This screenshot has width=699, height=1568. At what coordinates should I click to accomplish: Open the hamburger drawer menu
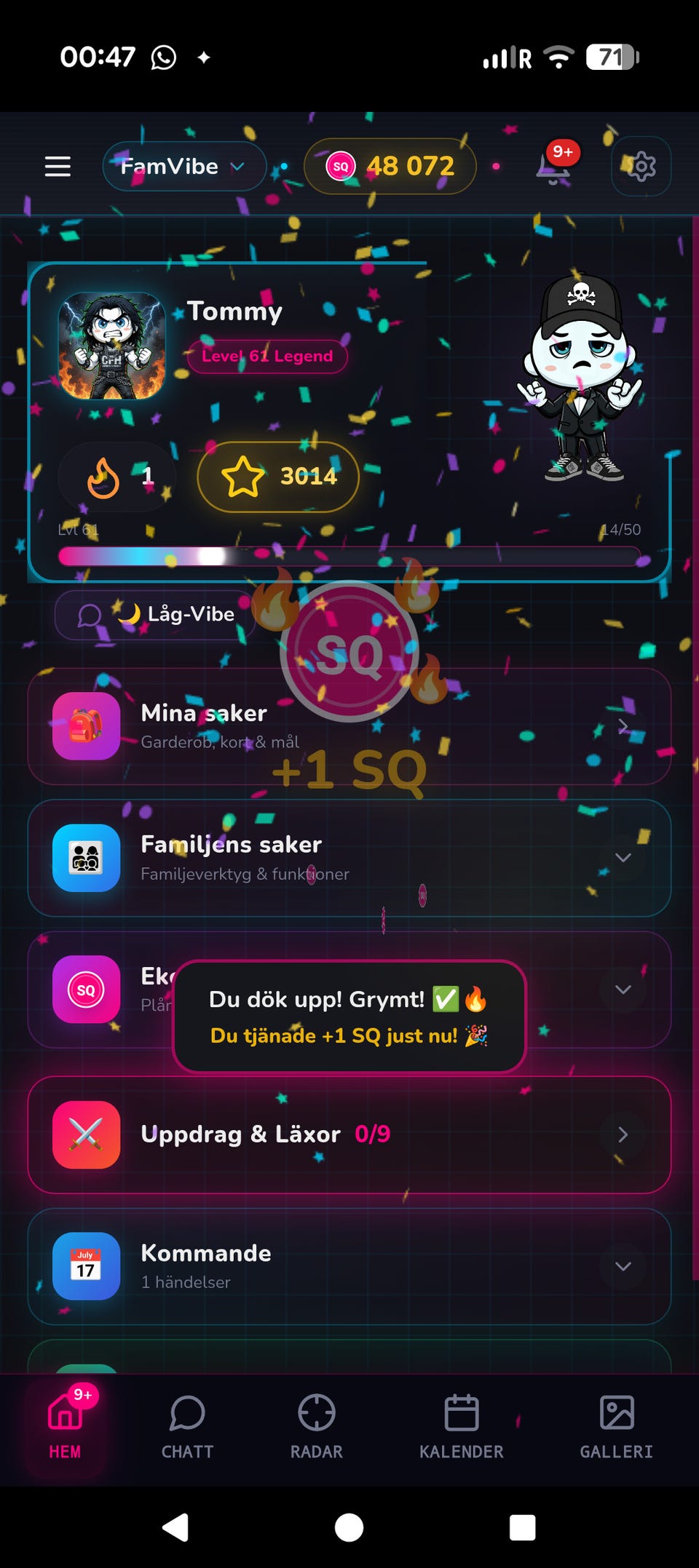58,167
